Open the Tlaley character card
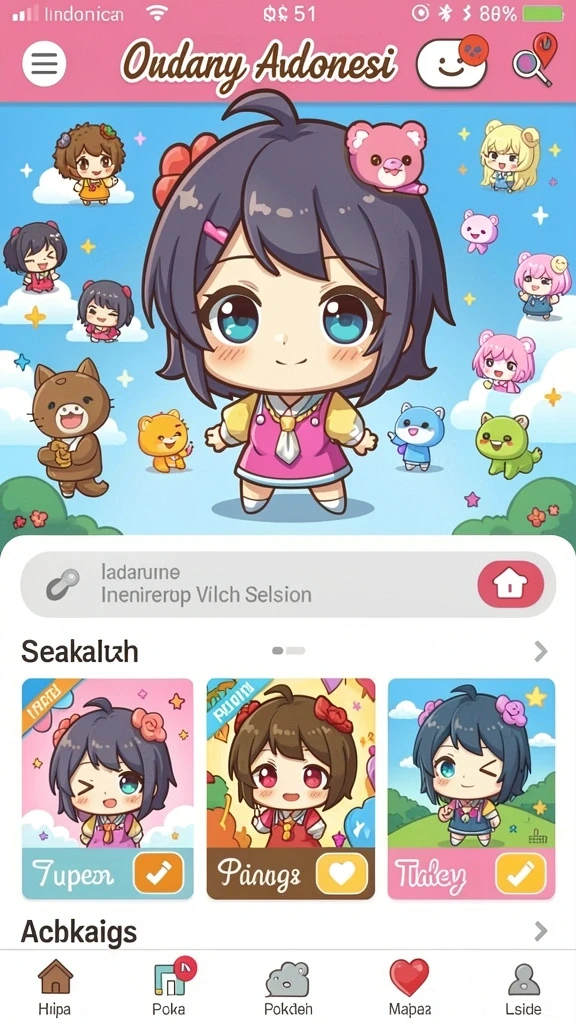This screenshot has width=576, height=1024. pyautogui.click(x=472, y=789)
